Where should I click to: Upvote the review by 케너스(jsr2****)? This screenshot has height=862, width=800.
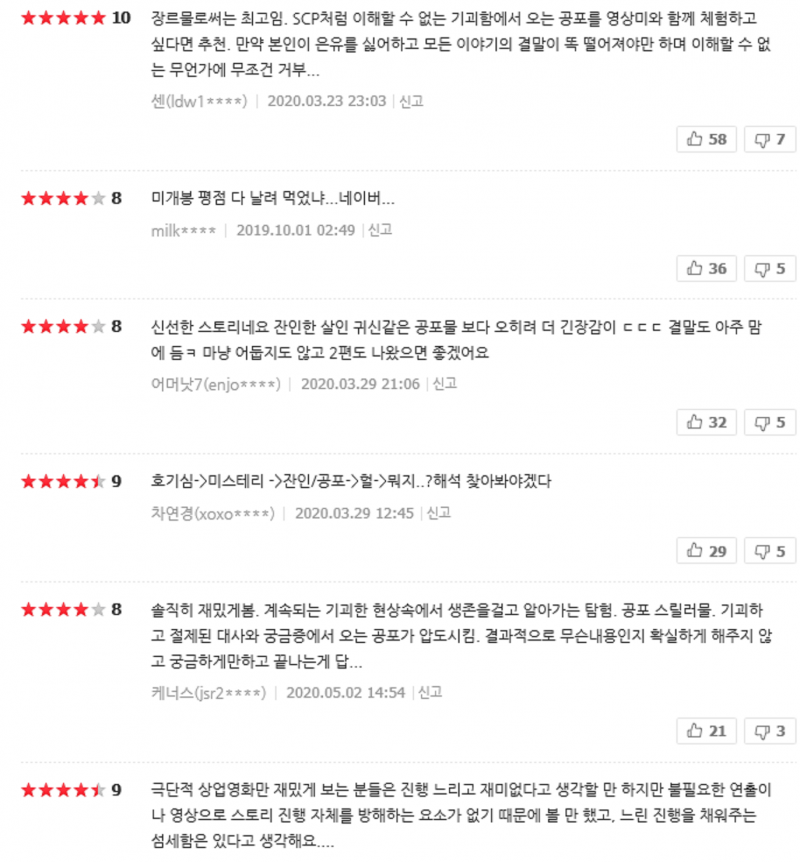pyautogui.click(x=706, y=730)
